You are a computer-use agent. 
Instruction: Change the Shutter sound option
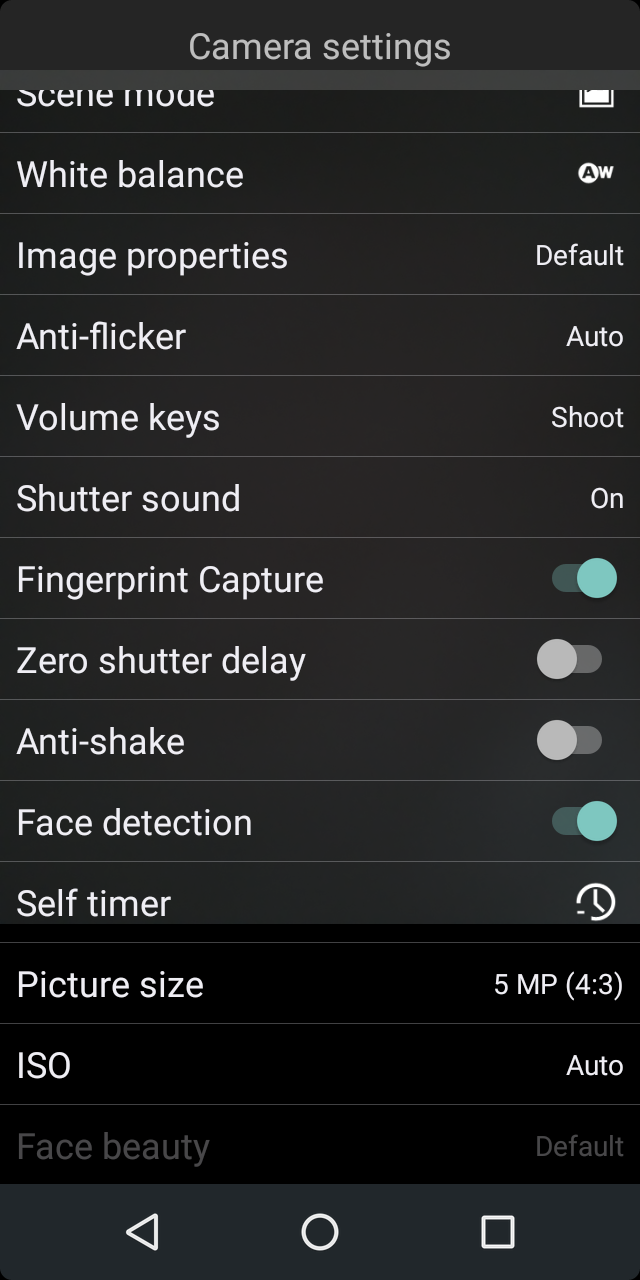[320, 498]
